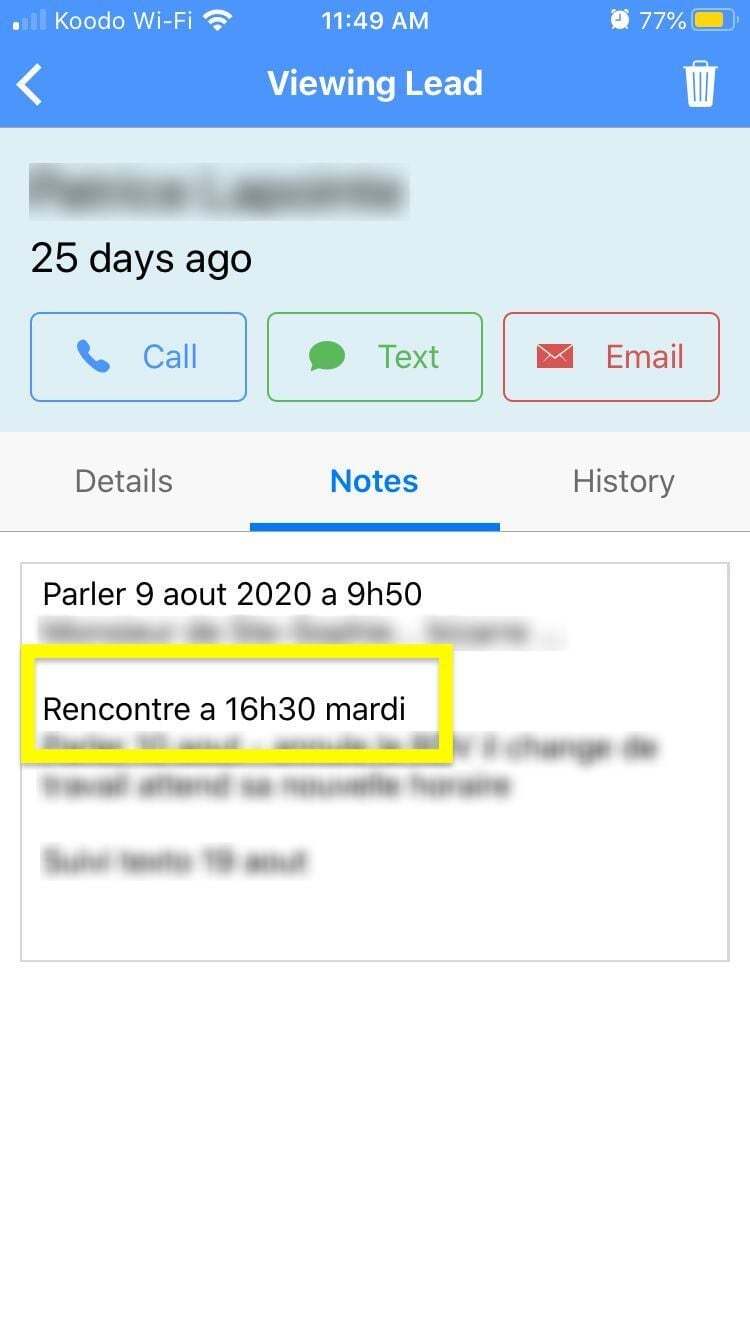The image size is (750, 1334).
Task: Call the lead
Action: coord(138,357)
